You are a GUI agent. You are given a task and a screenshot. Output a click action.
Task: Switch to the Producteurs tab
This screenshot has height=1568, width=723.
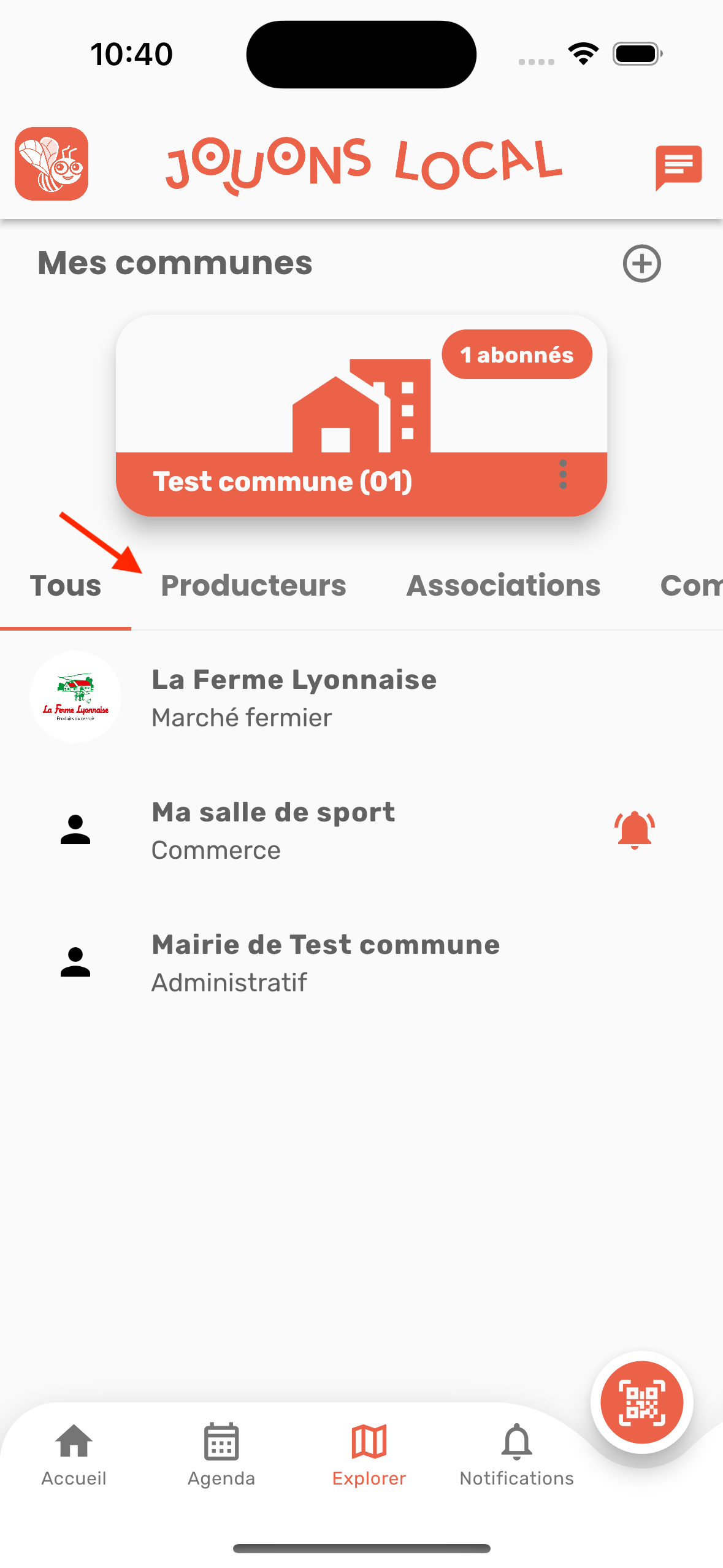253,585
